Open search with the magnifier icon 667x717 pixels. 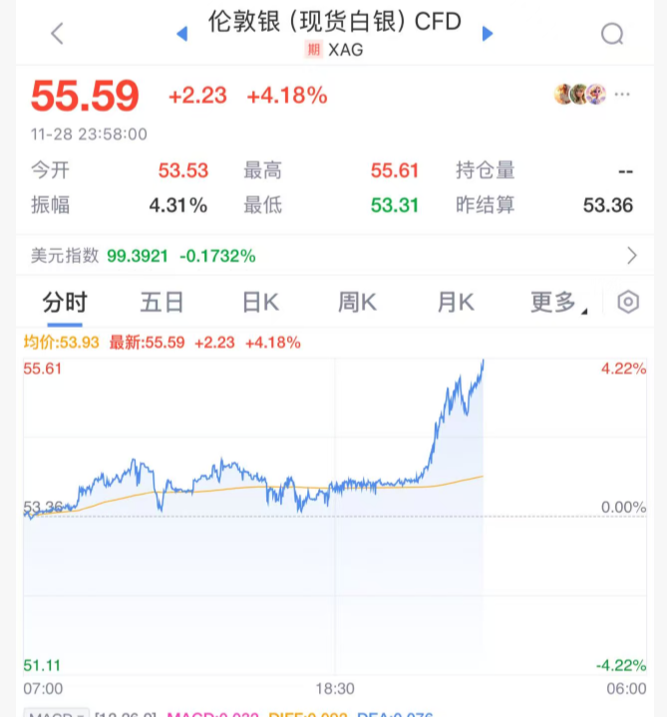(x=612, y=34)
